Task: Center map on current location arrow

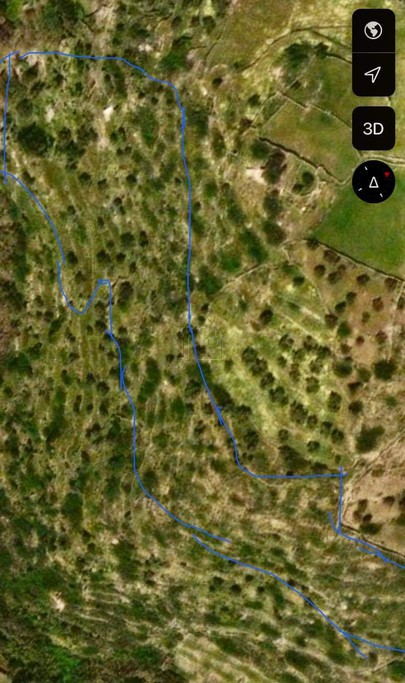Action: [x=373, y=74]
